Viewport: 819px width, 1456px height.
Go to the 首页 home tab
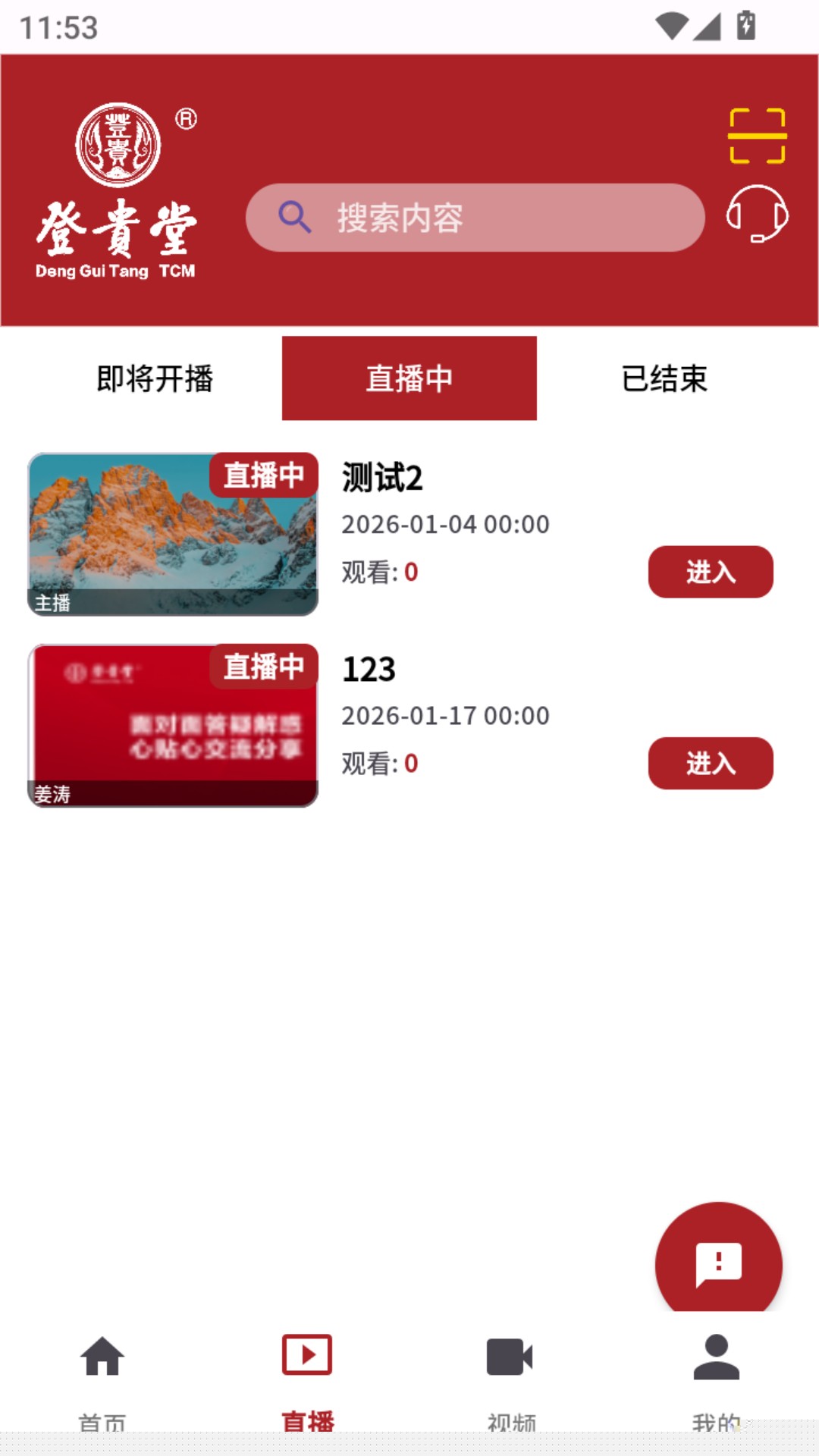click(x=102, y=1374)
